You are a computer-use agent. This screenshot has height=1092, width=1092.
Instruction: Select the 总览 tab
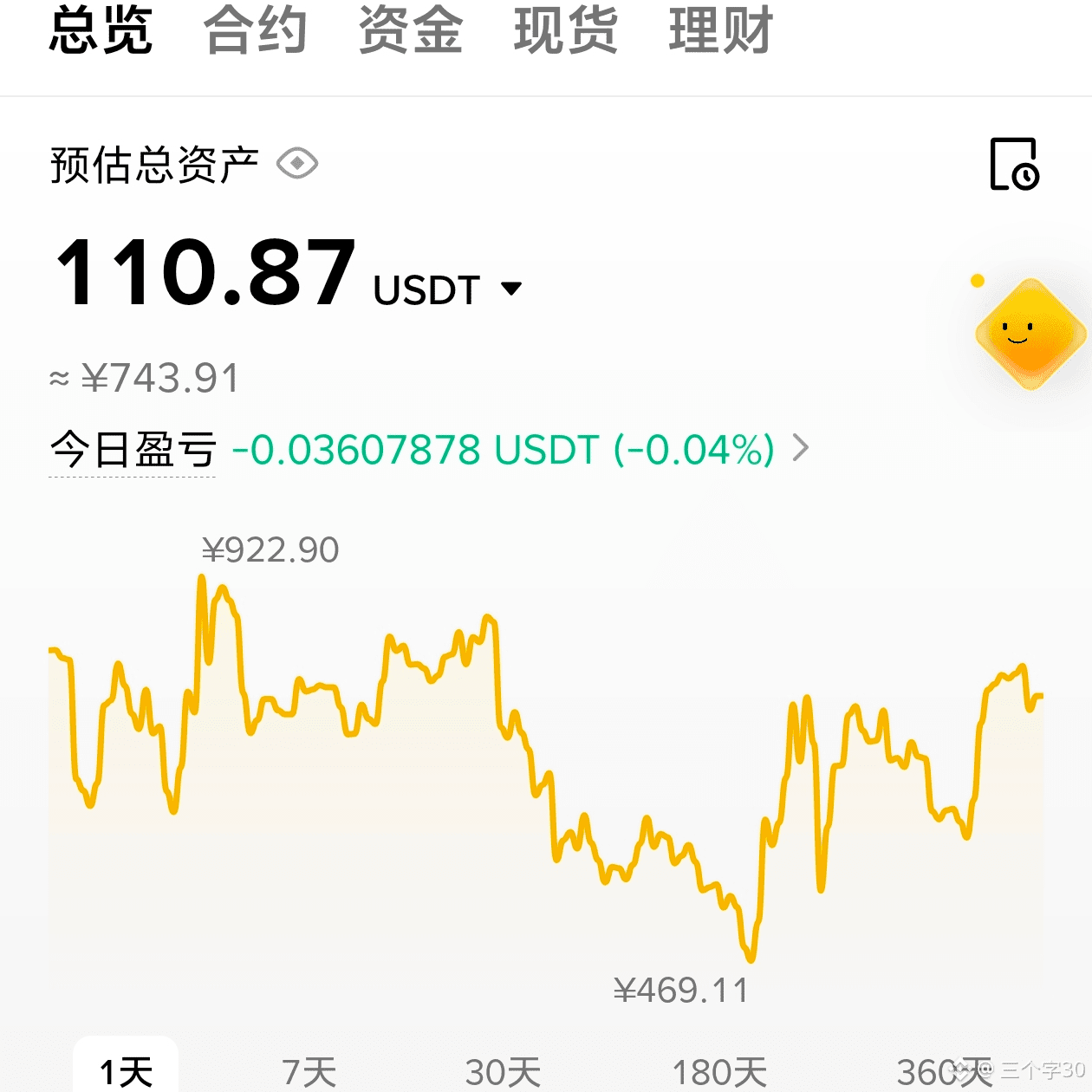101,30
